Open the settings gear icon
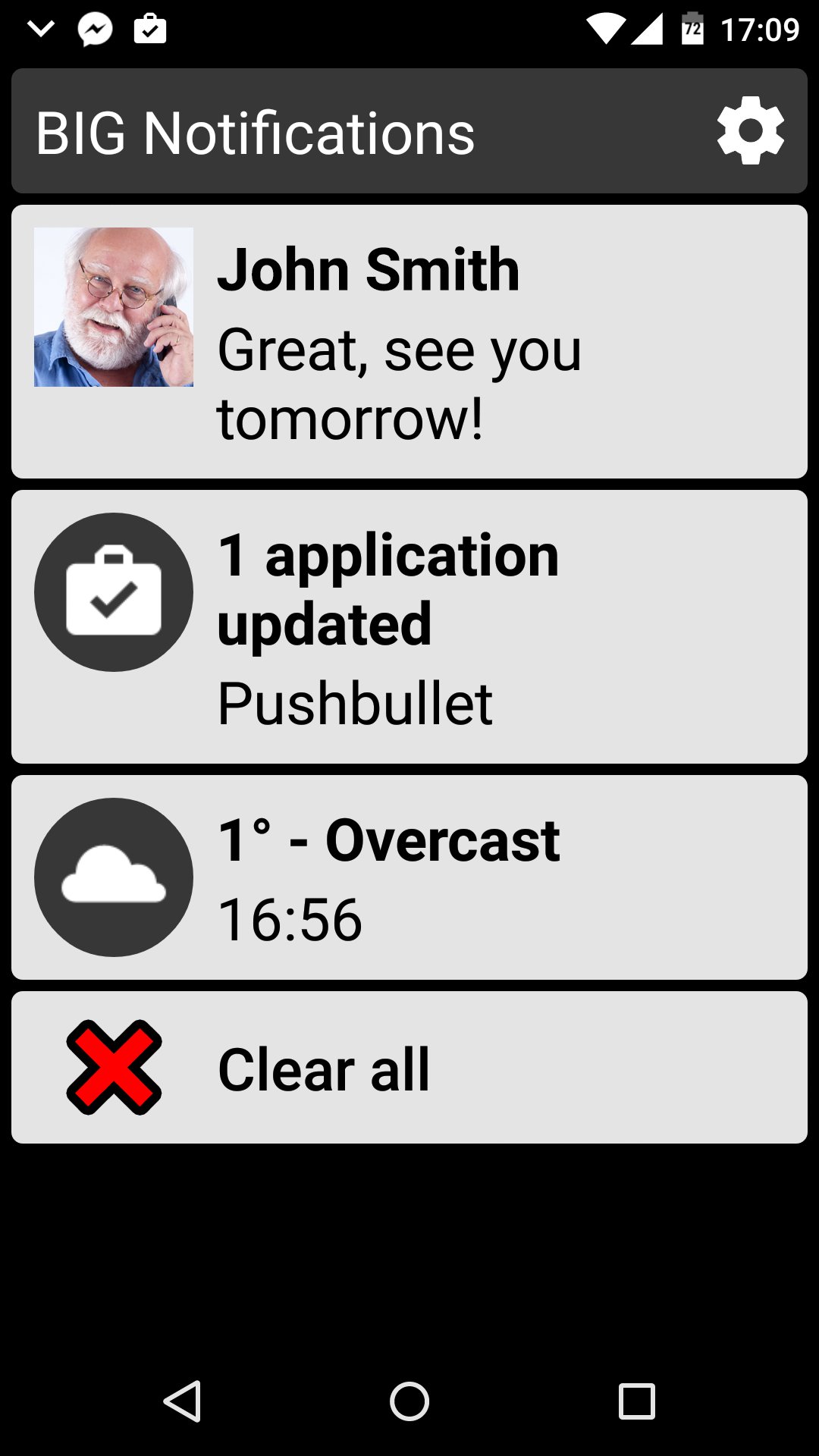Image resolution: width=819 pixels, height=1456 pixels. click(x=750, y=130)
